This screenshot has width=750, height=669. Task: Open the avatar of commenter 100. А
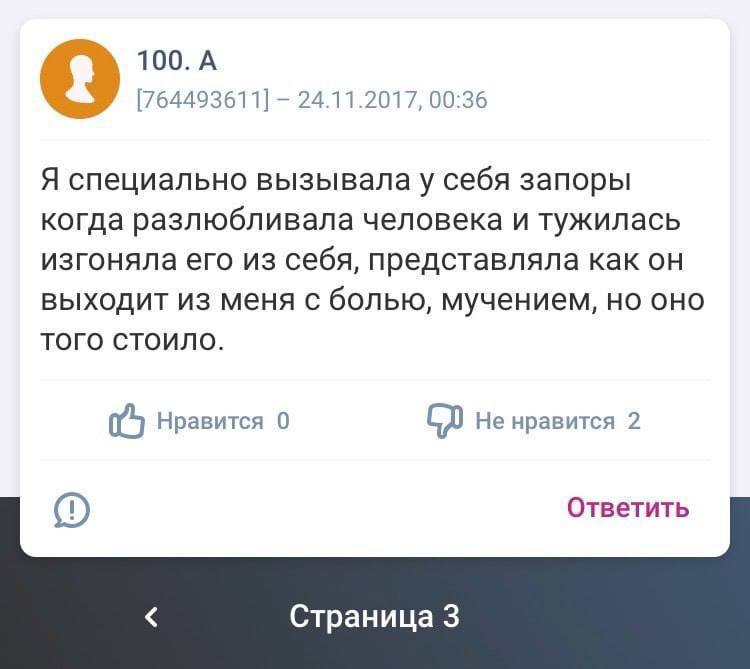[x=79, y=79]
